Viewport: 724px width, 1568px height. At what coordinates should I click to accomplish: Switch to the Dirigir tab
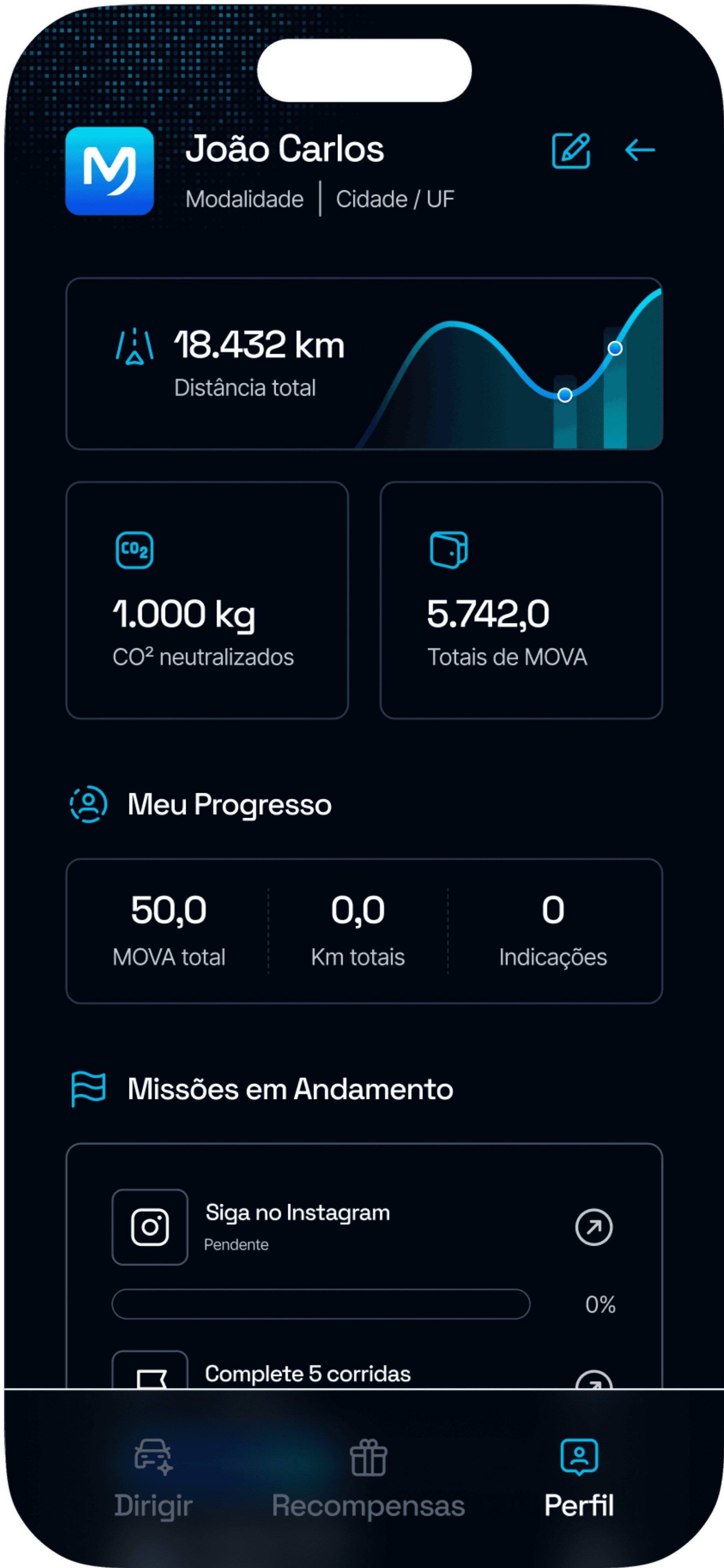(153, 1478)
